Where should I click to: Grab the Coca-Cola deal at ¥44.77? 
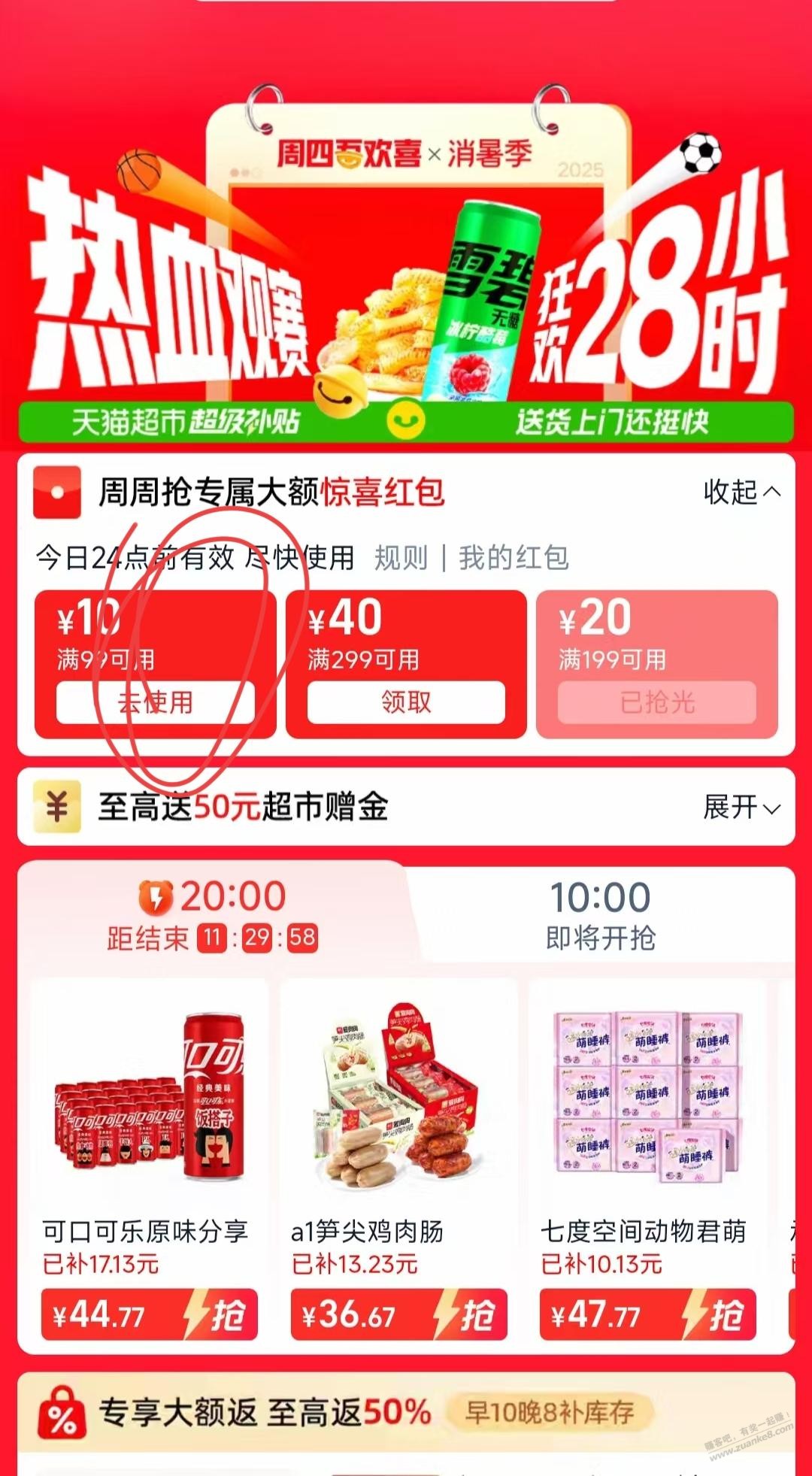(x=149, y=1314)
